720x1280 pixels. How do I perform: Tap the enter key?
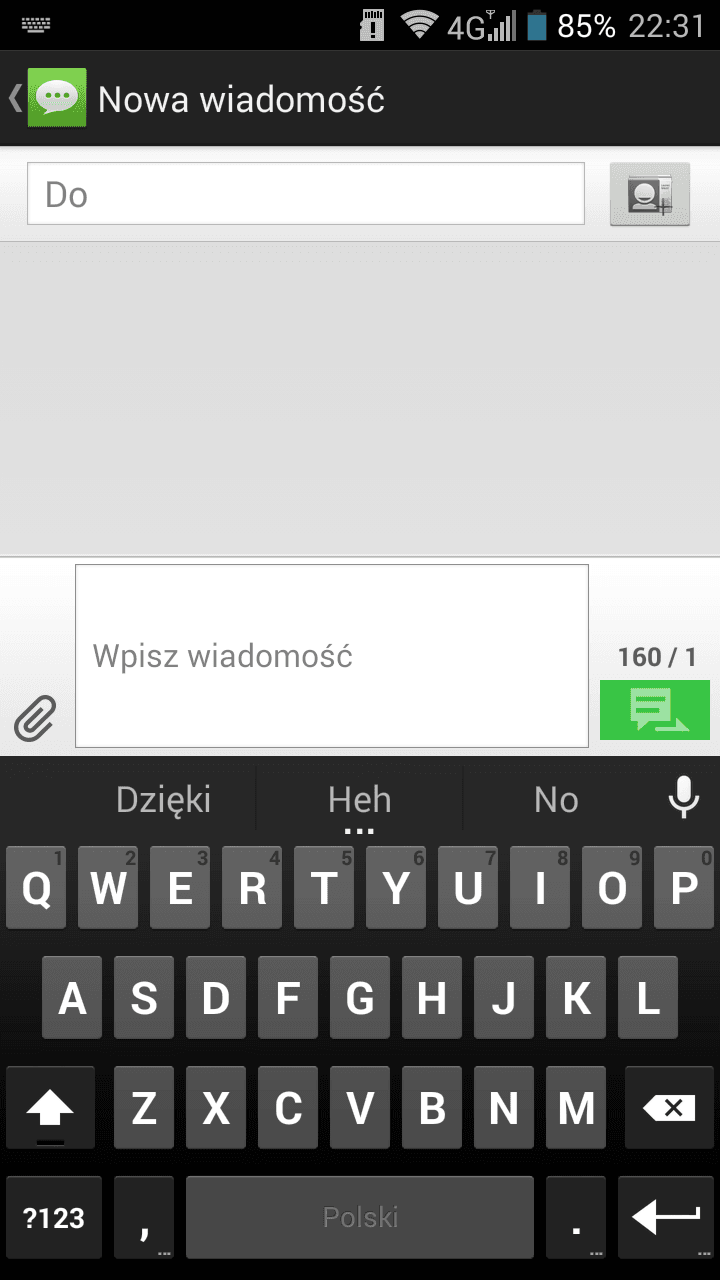tap(666, 1217)
